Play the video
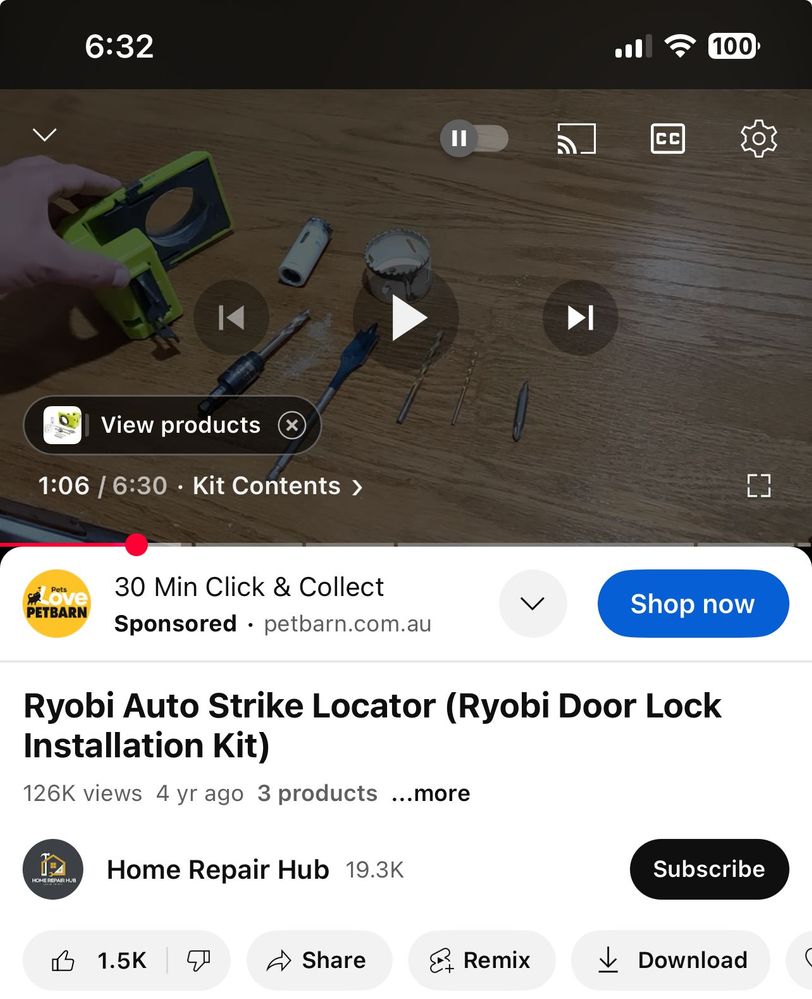The width and height of the screenshot is (812, 999). click(x=407, y=318)
